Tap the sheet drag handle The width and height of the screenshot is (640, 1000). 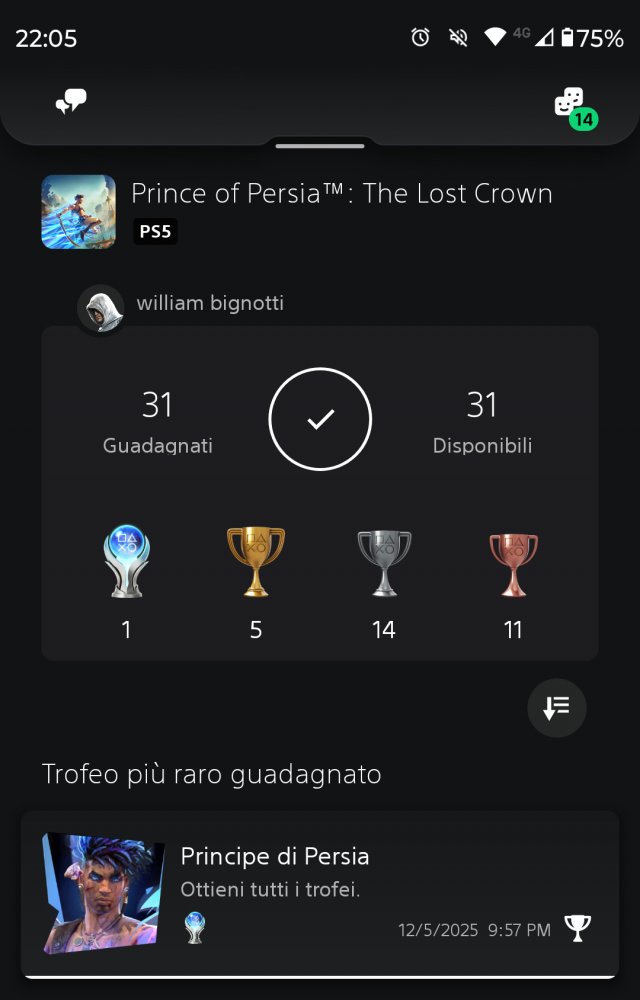pyautogui.click(x=320, y=146)
